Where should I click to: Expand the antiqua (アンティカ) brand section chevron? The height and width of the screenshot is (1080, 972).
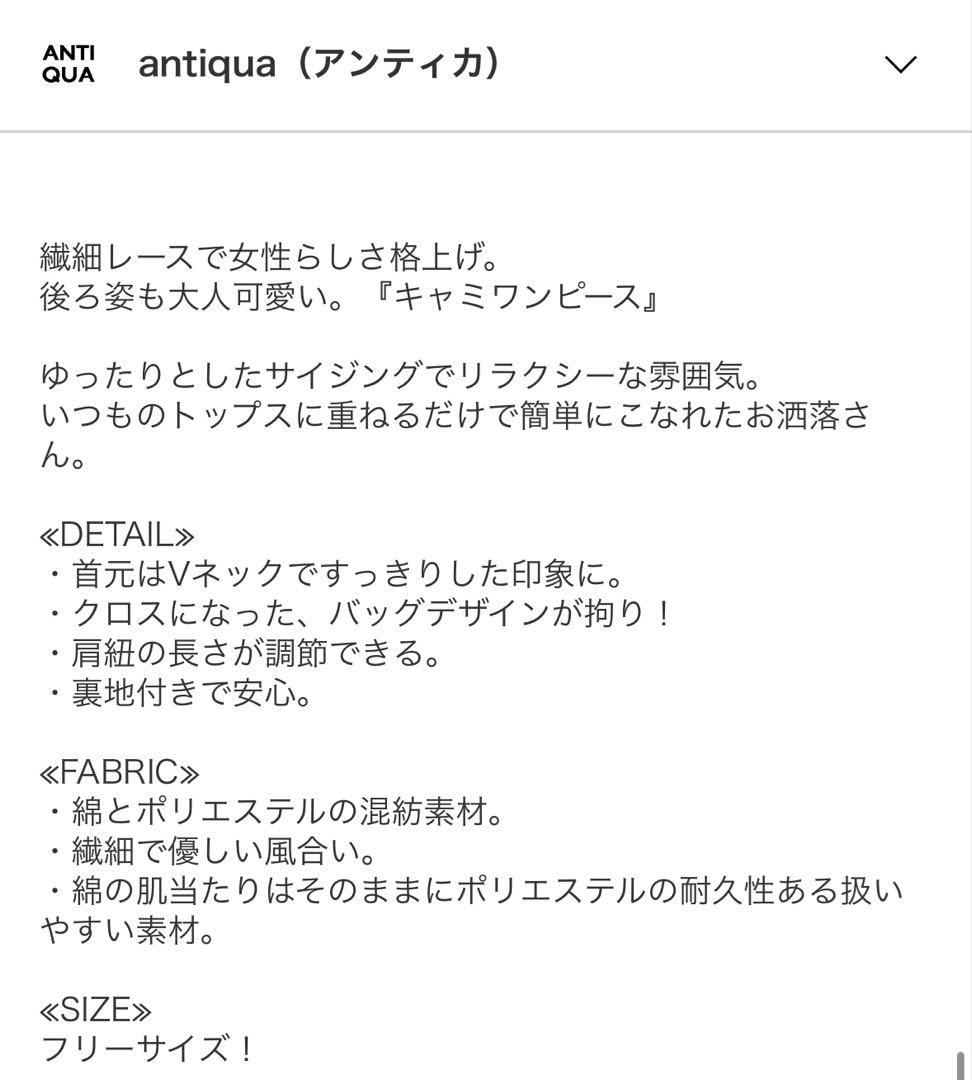[x=900, y=65]
